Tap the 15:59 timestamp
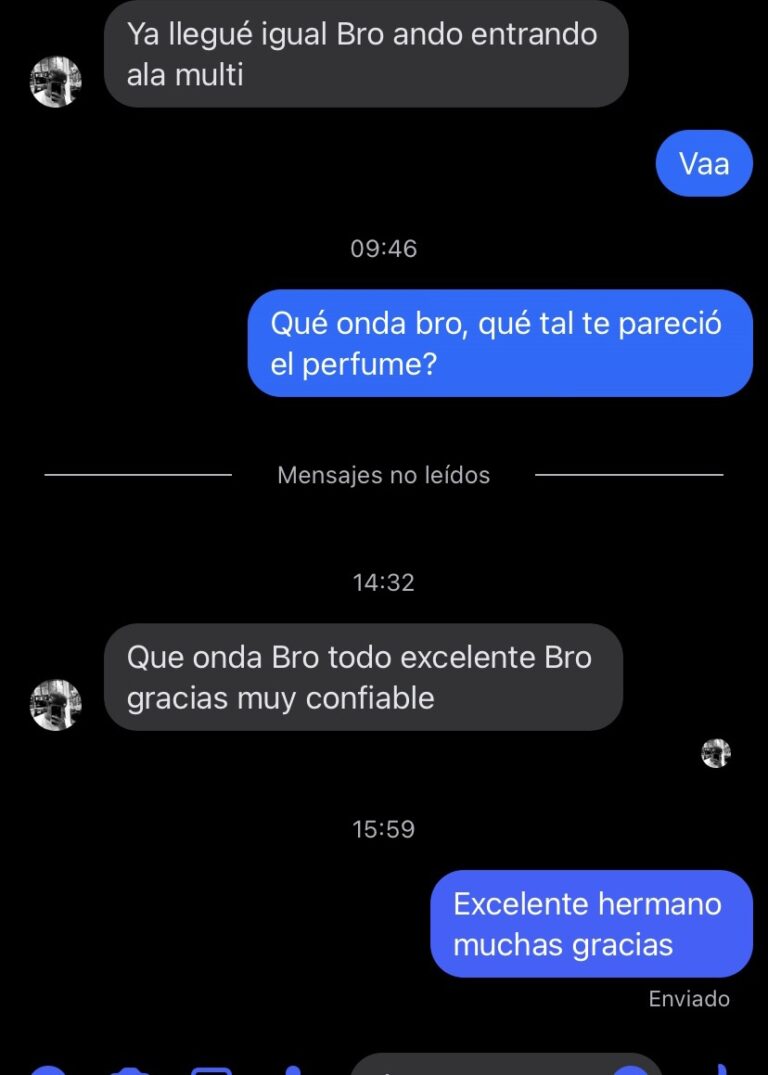768x1075 pixels. pyautogui.click(x=383, y=828)
